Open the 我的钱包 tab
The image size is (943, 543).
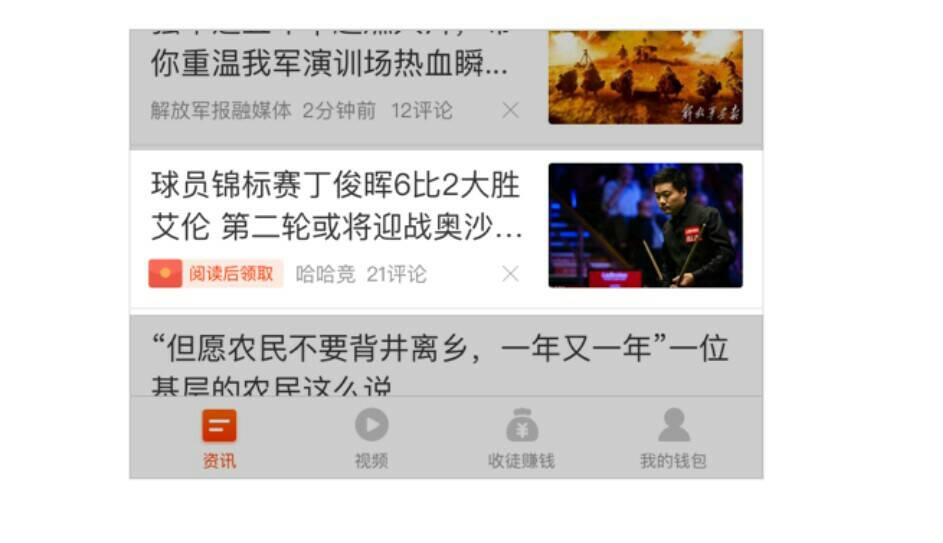[673, 438]
